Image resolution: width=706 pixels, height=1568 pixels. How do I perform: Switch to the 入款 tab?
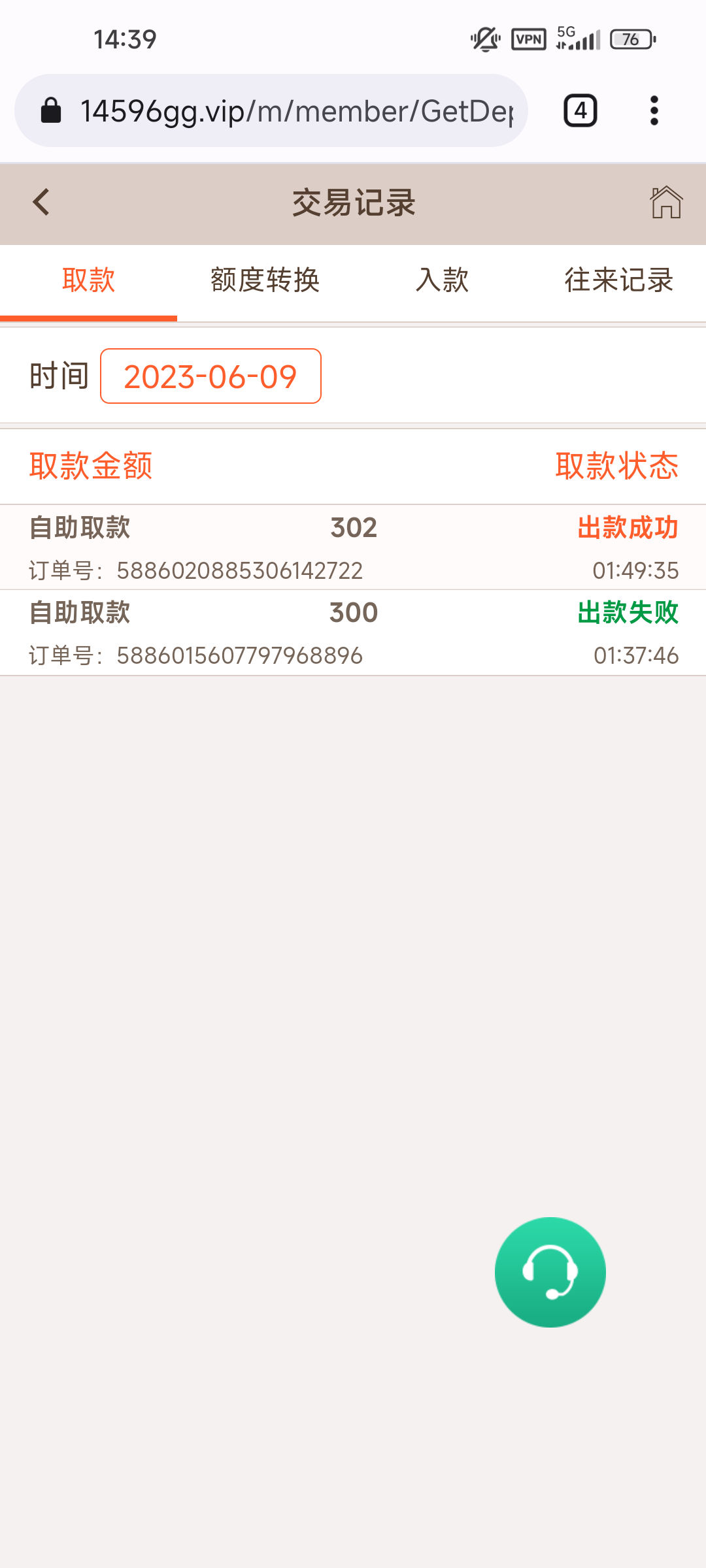coord(442,280)
